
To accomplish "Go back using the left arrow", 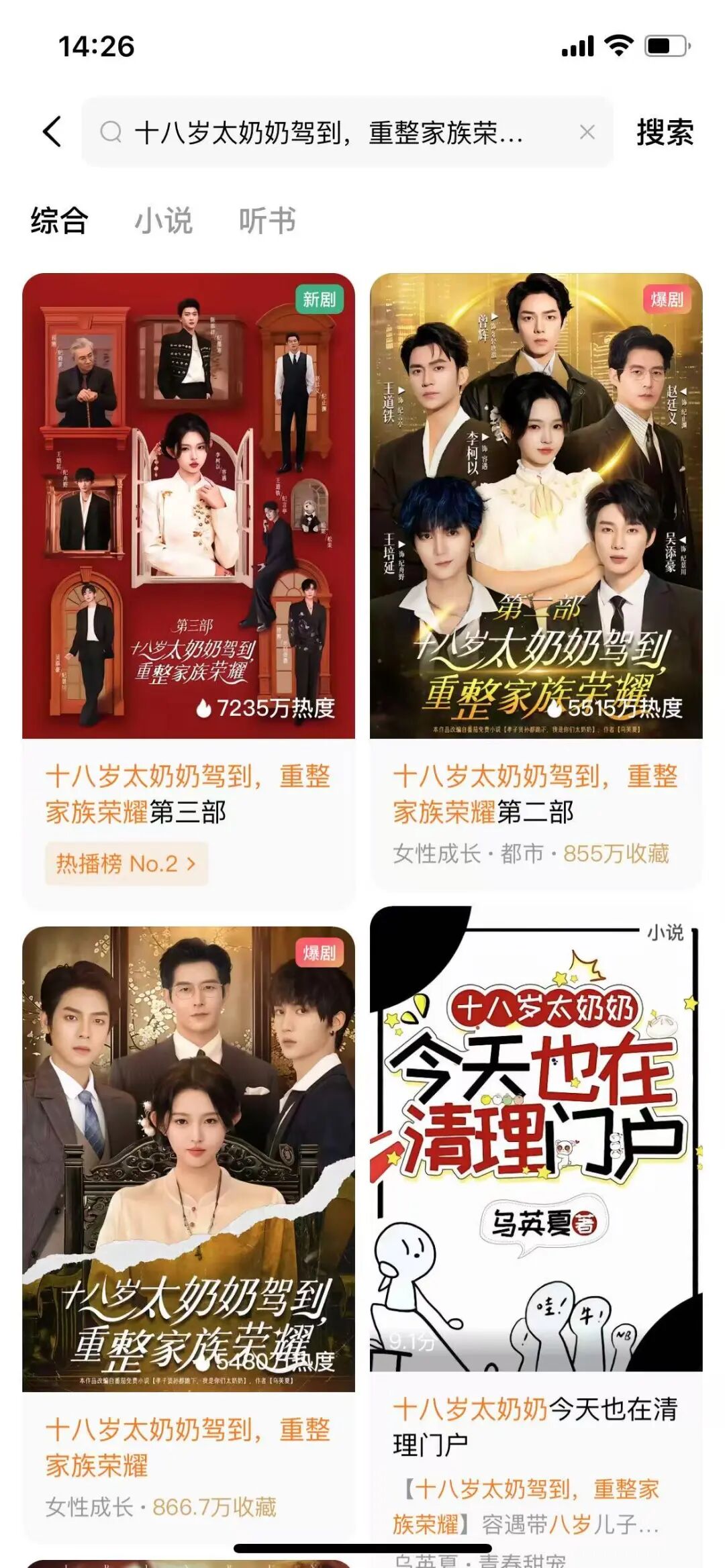I will [x=52, y=132].
